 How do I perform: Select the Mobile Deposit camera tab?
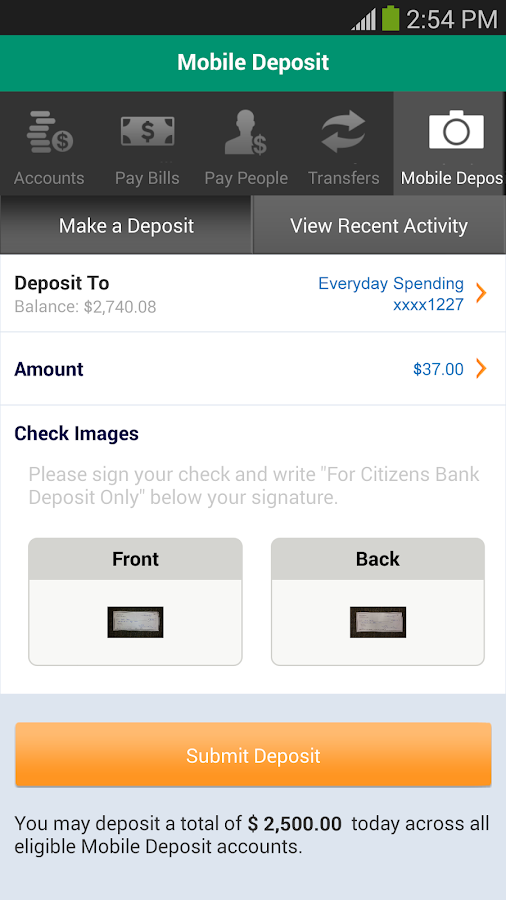pyautogui.click(x=450, y=143)
